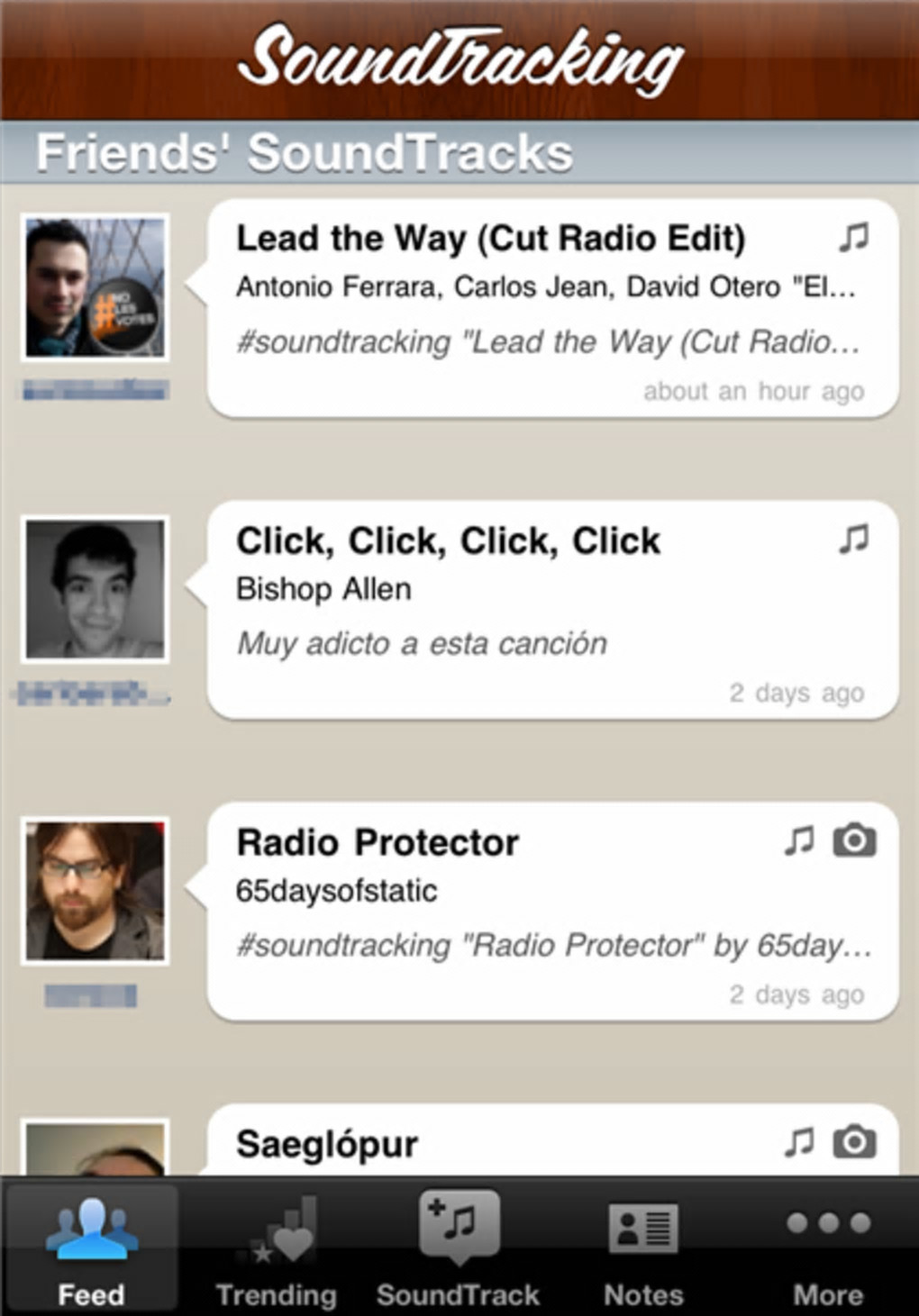Open the More tab
This screenshot has height=1316, width=919.
(x=828, y=1248)
